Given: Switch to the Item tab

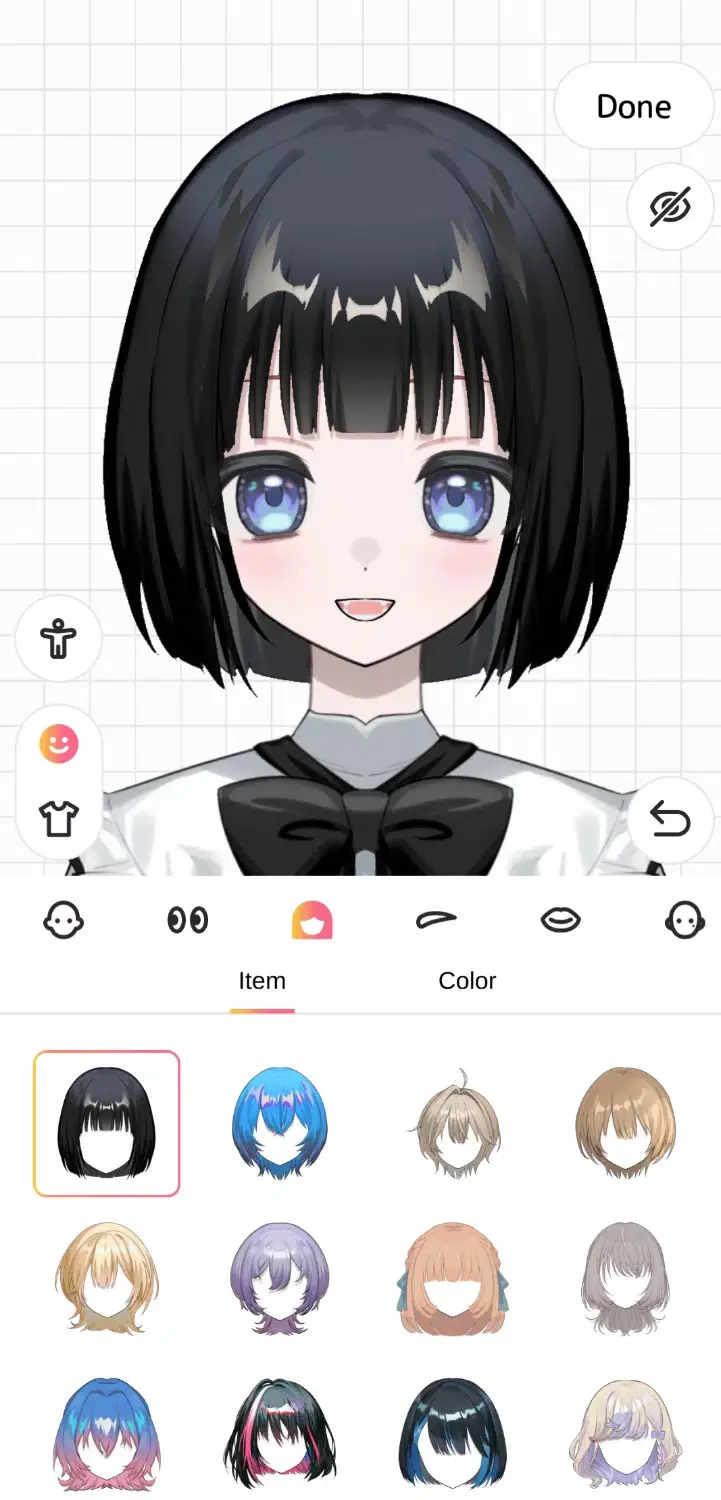Looking at the screenshot, I should (263, 981).
